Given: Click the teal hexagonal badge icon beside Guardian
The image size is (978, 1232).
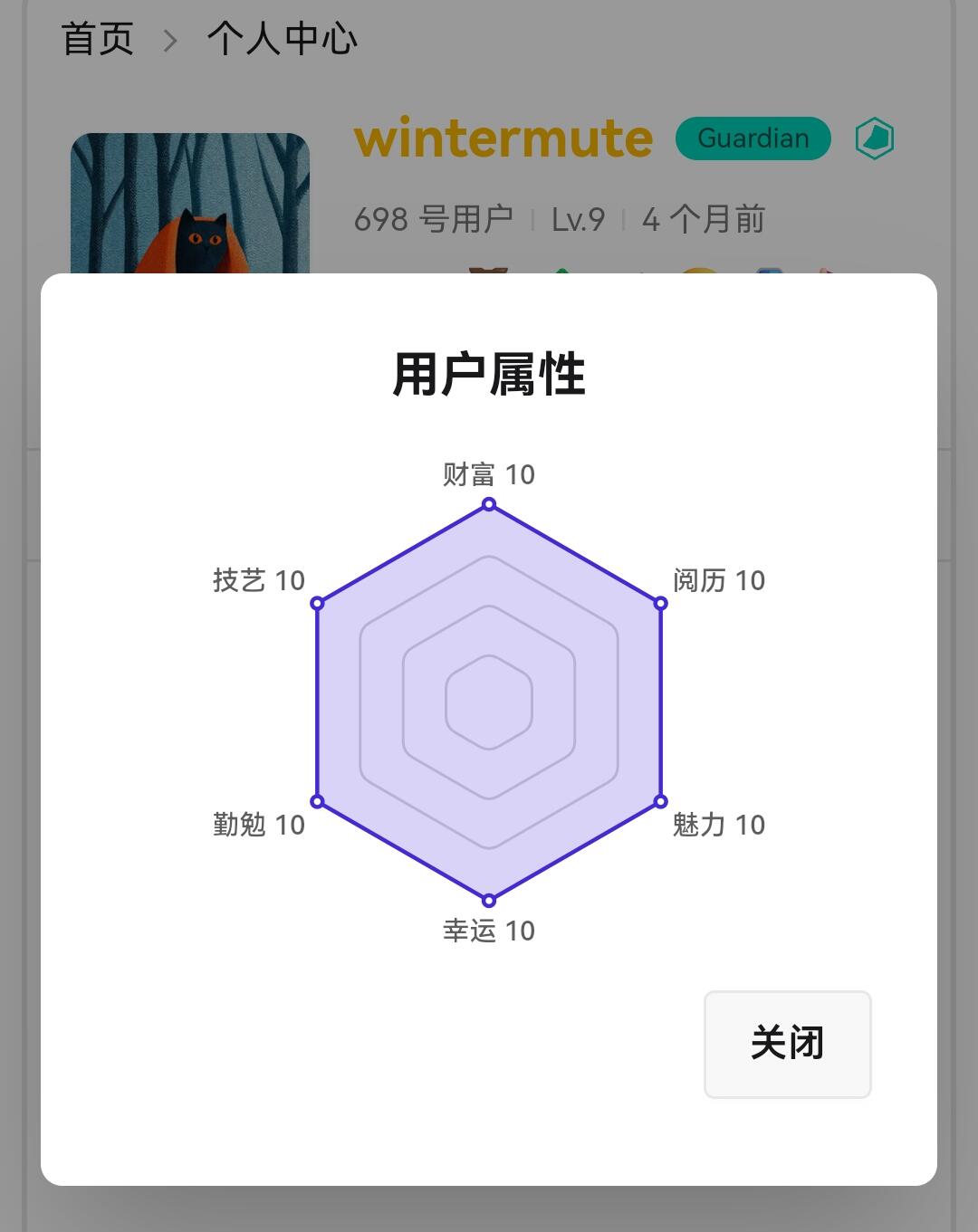Looking at the screenshot, I should (877, 138).
